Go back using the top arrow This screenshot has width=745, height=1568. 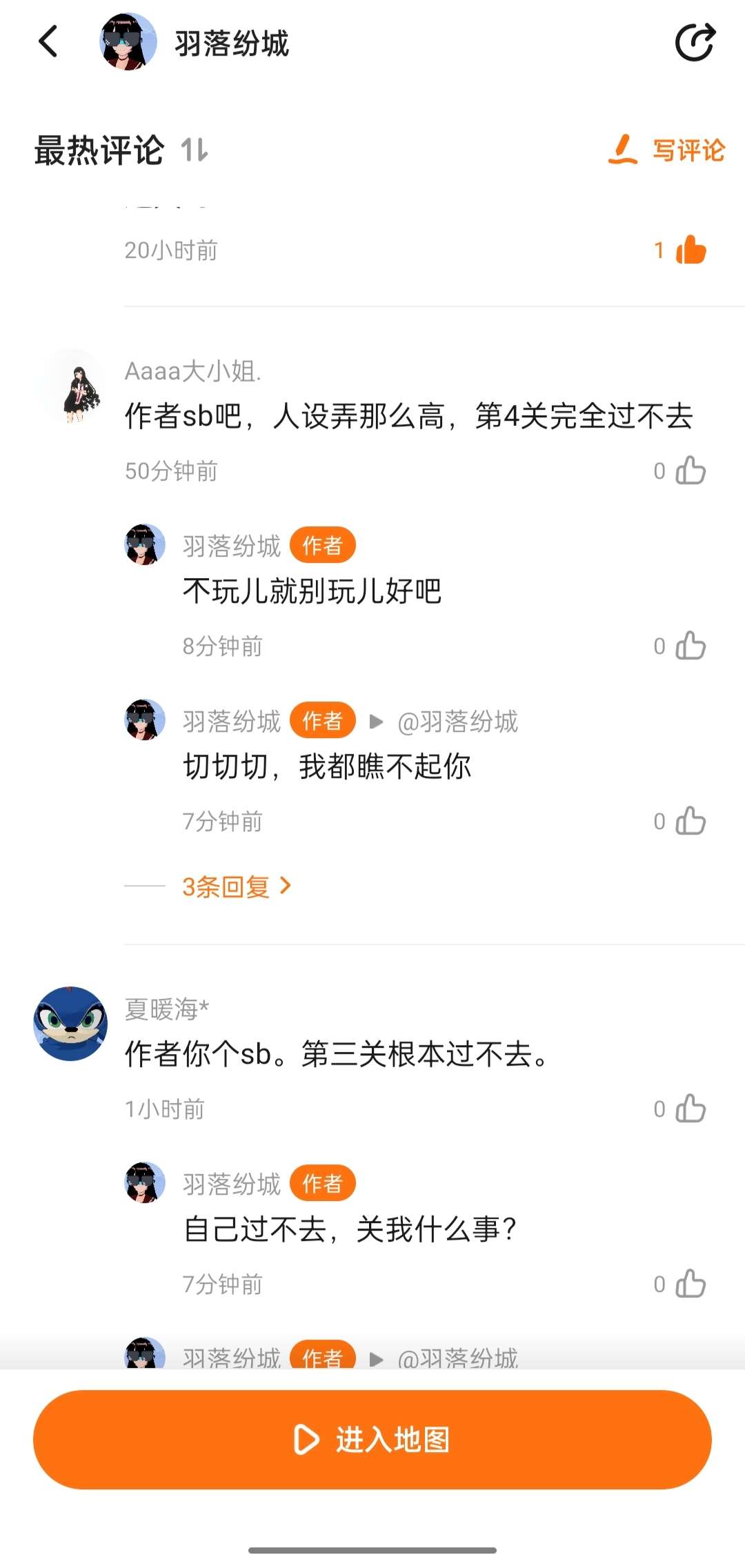click(48, 41)
